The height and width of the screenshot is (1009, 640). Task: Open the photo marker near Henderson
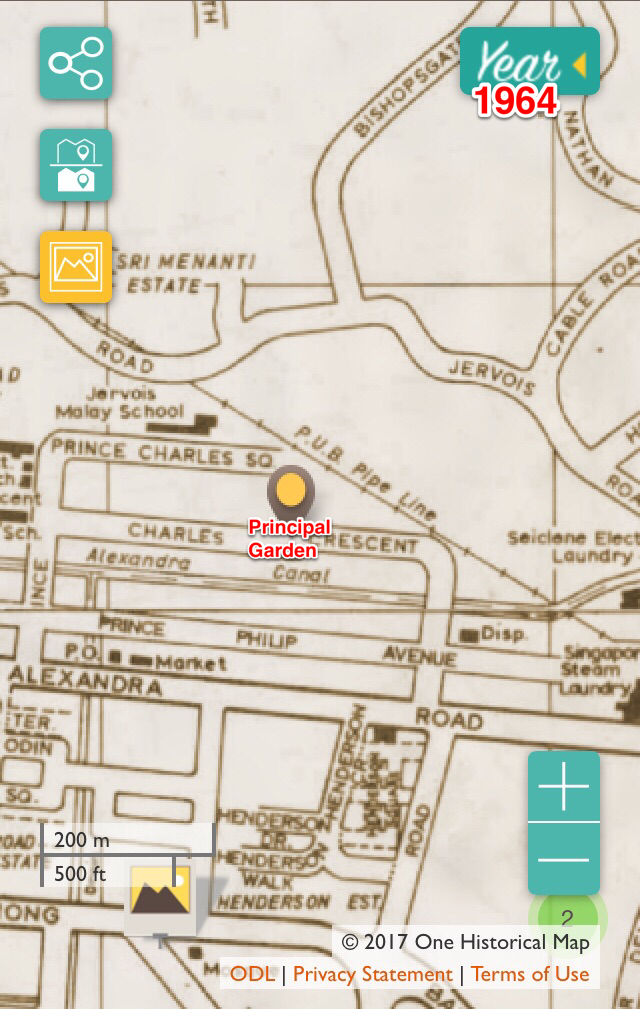[160, 891]
